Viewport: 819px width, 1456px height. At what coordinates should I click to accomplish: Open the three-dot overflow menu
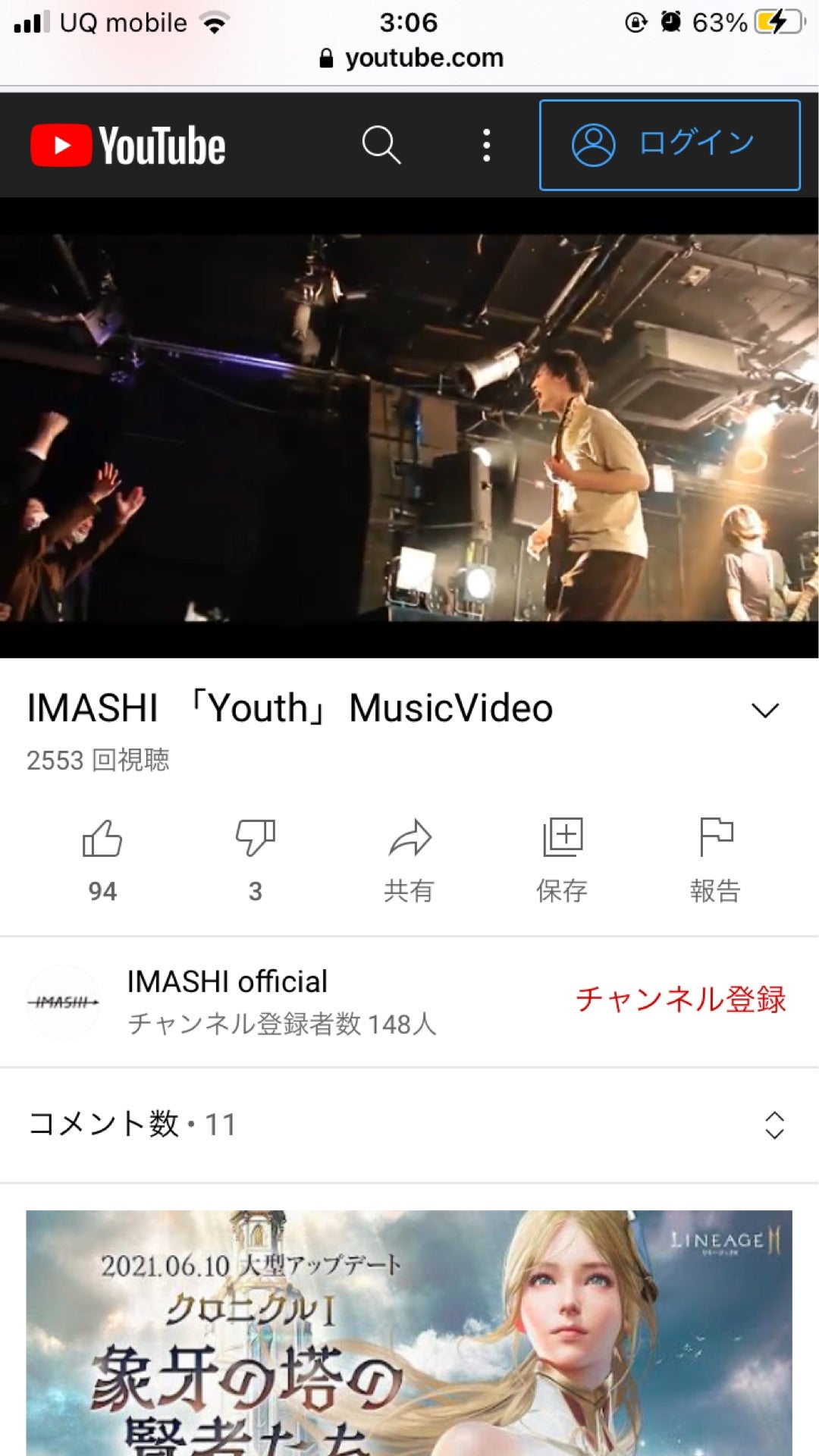[x=485, y=145]
